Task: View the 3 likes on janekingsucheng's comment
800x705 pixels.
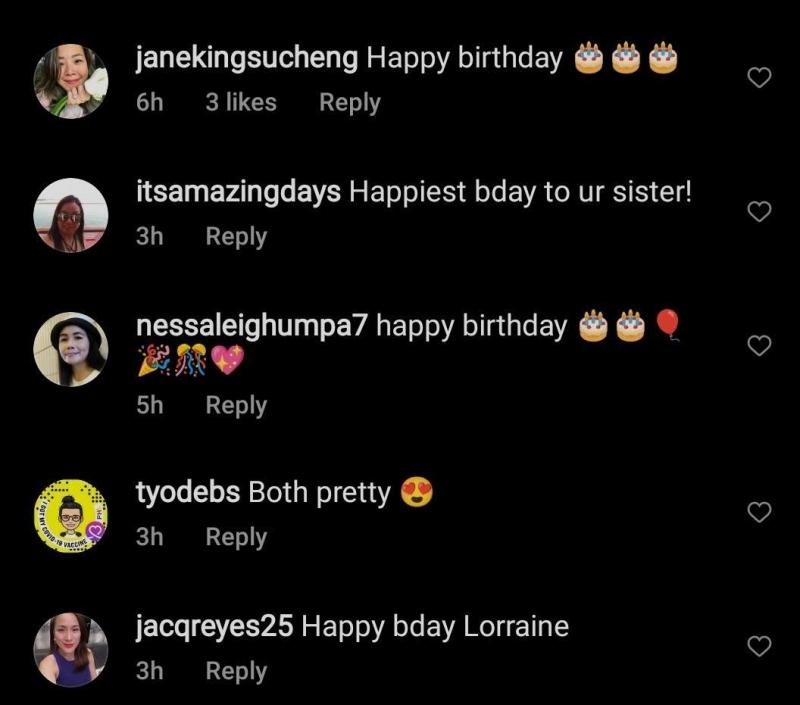Action: click(x=241, y=102)
